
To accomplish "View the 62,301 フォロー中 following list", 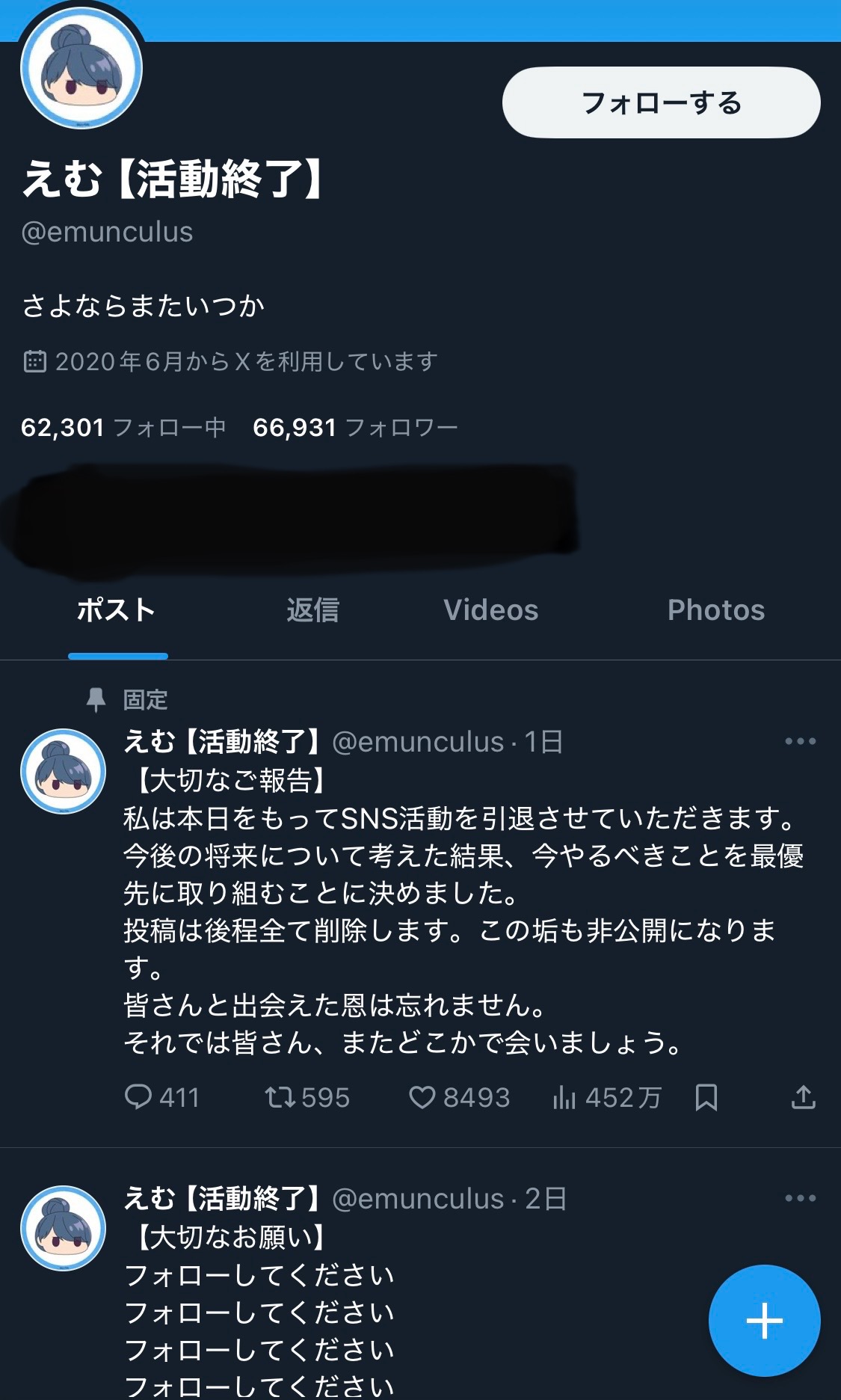I will pos(123,427).
